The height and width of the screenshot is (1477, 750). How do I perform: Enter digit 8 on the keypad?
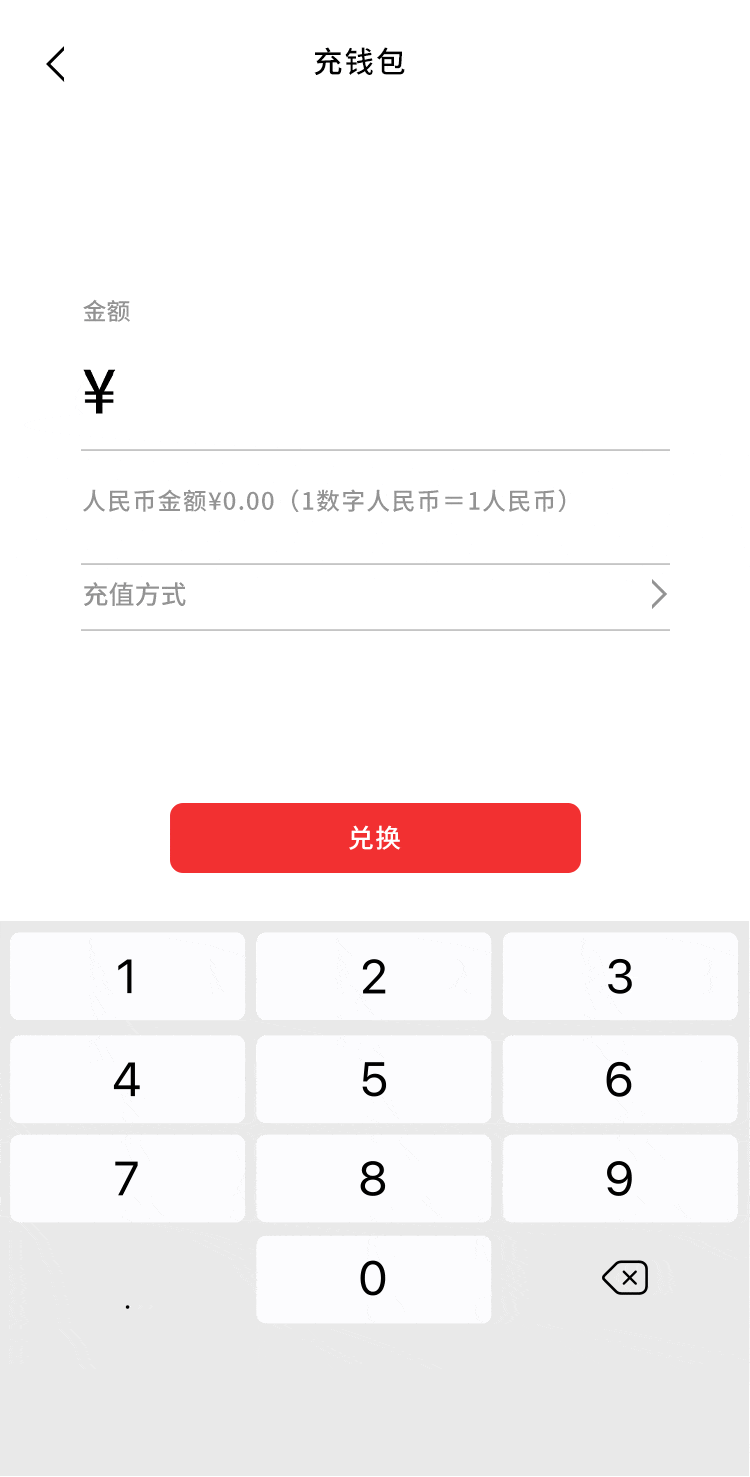click(x=373, y=1178)
